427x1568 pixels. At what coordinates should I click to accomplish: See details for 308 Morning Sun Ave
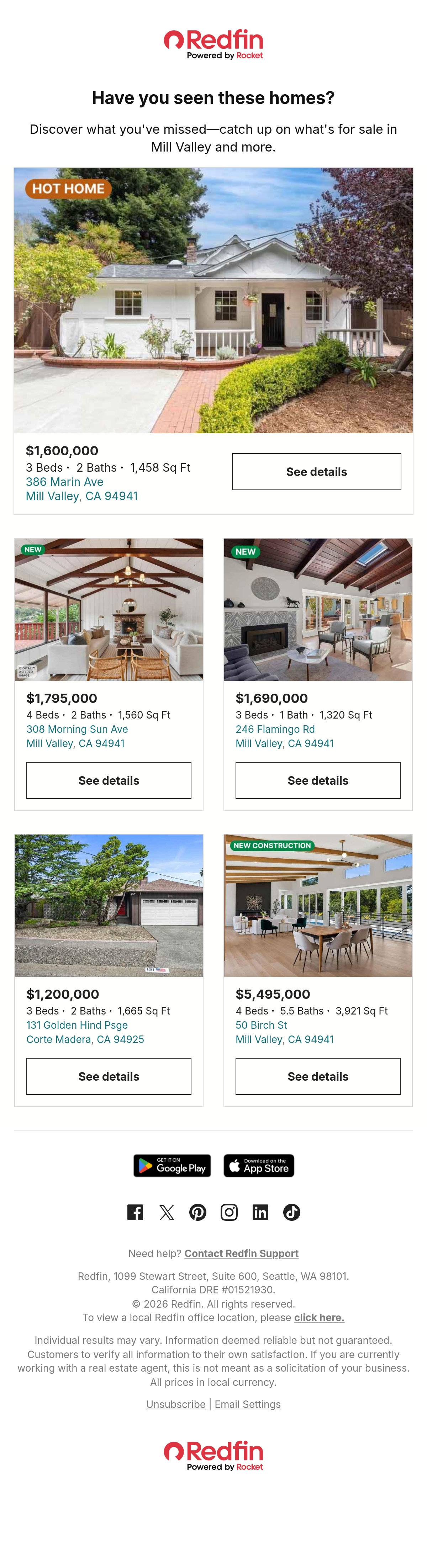[109, 780]
